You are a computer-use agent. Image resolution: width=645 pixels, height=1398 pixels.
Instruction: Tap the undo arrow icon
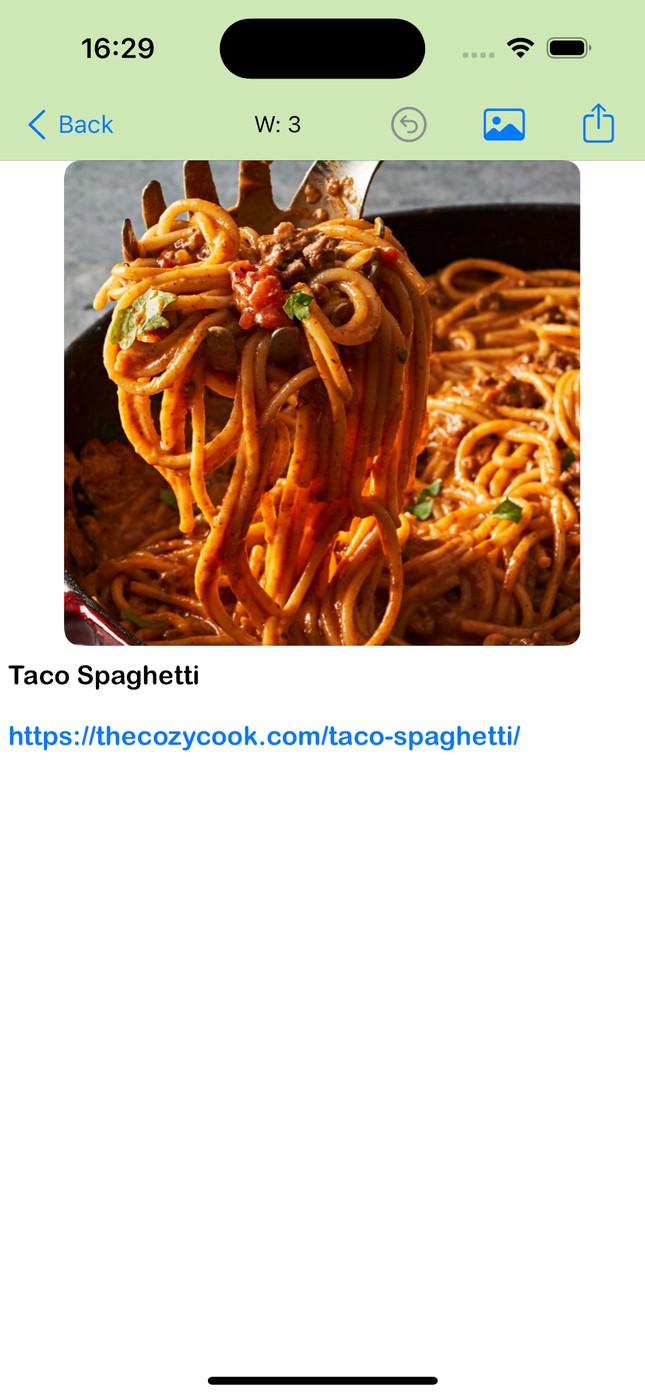tap(408, 125)
